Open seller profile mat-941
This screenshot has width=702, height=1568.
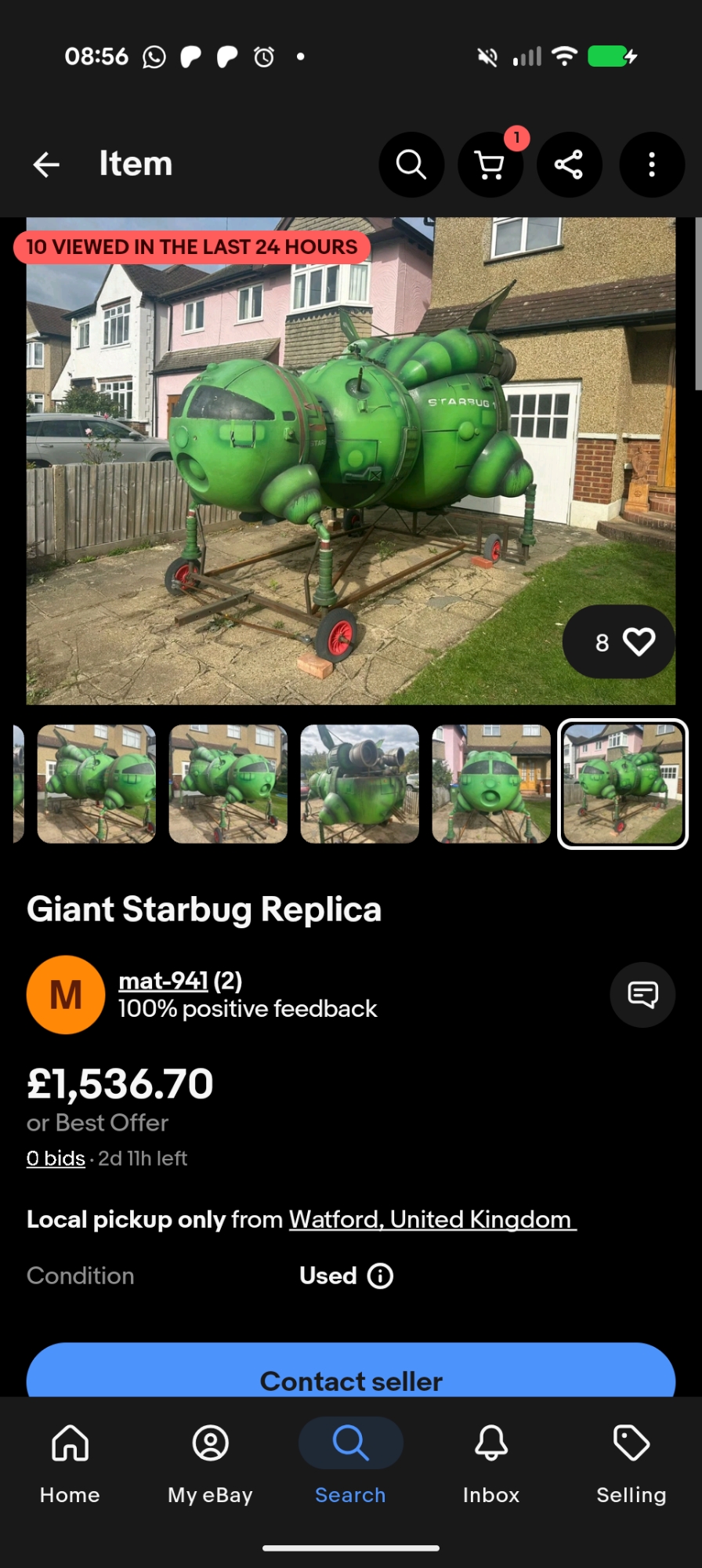point(163,981)
